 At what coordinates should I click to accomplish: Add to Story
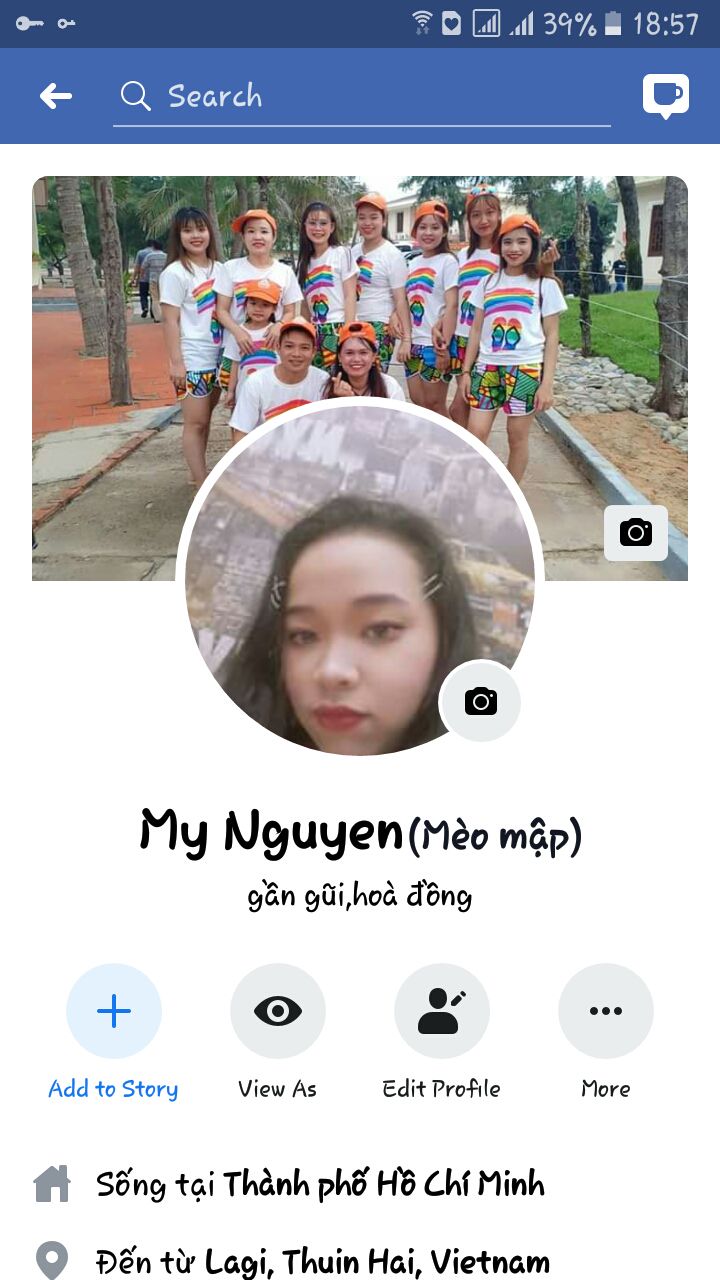pos(114,1012)
